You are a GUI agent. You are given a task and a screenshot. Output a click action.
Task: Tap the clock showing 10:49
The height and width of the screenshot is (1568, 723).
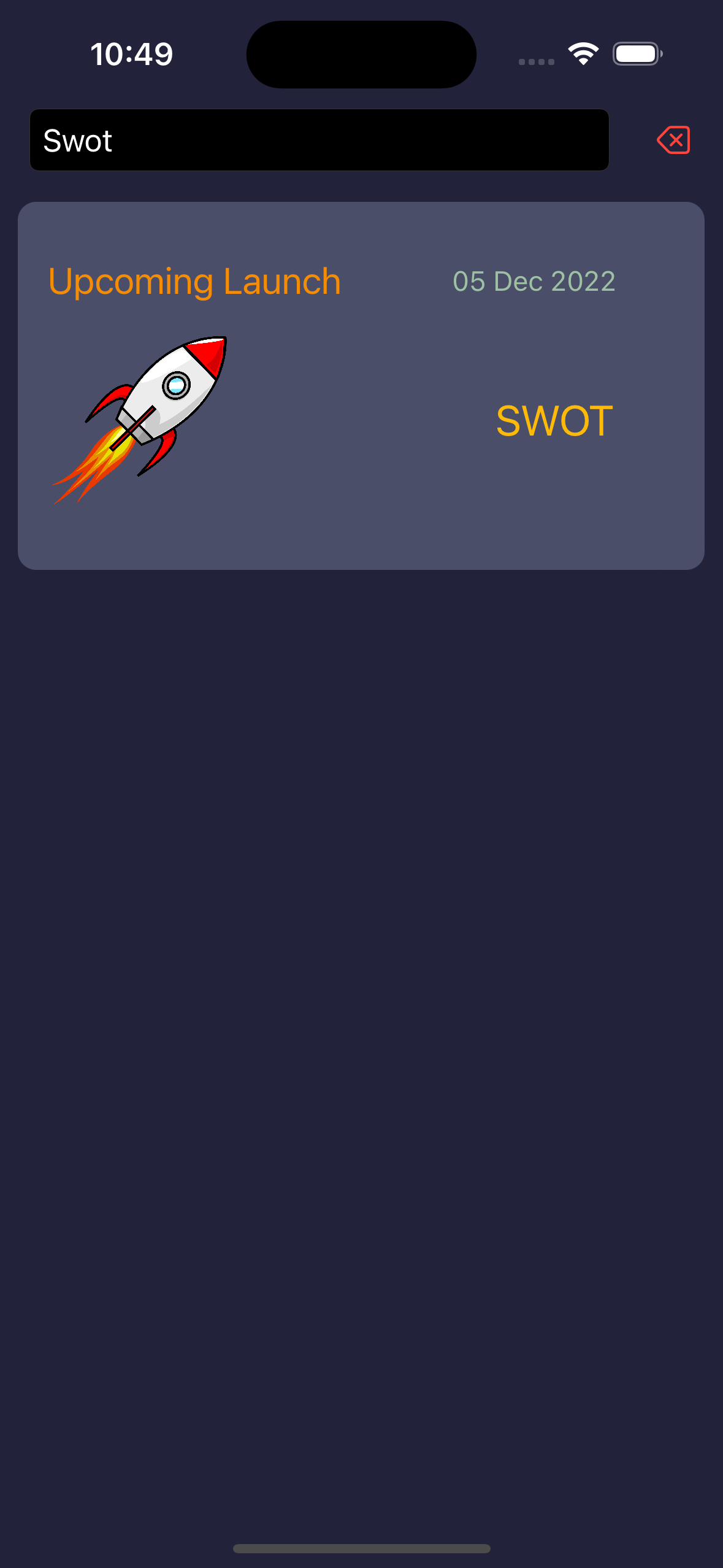(x=132, y=53)
